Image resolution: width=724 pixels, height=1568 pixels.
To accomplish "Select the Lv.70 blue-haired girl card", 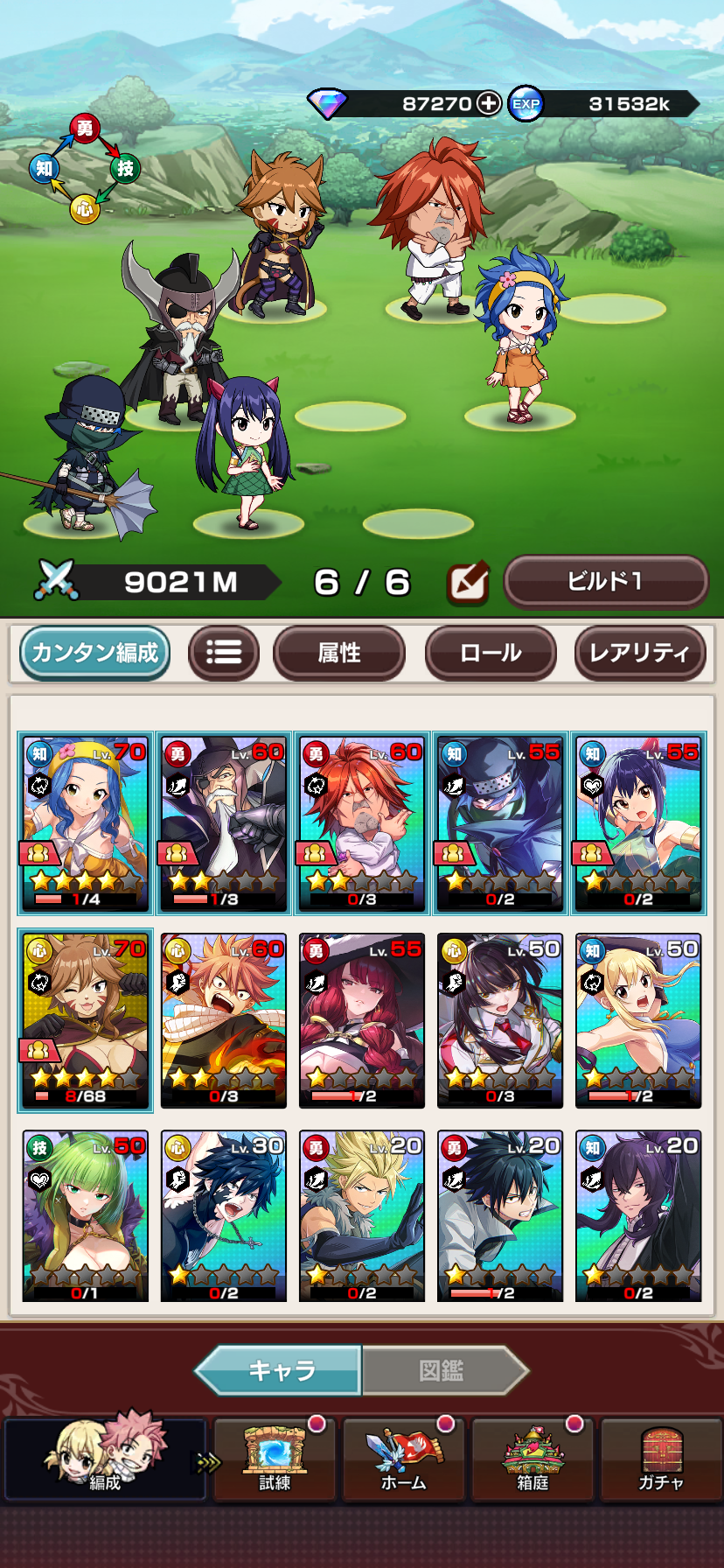I will click(86, 823).
